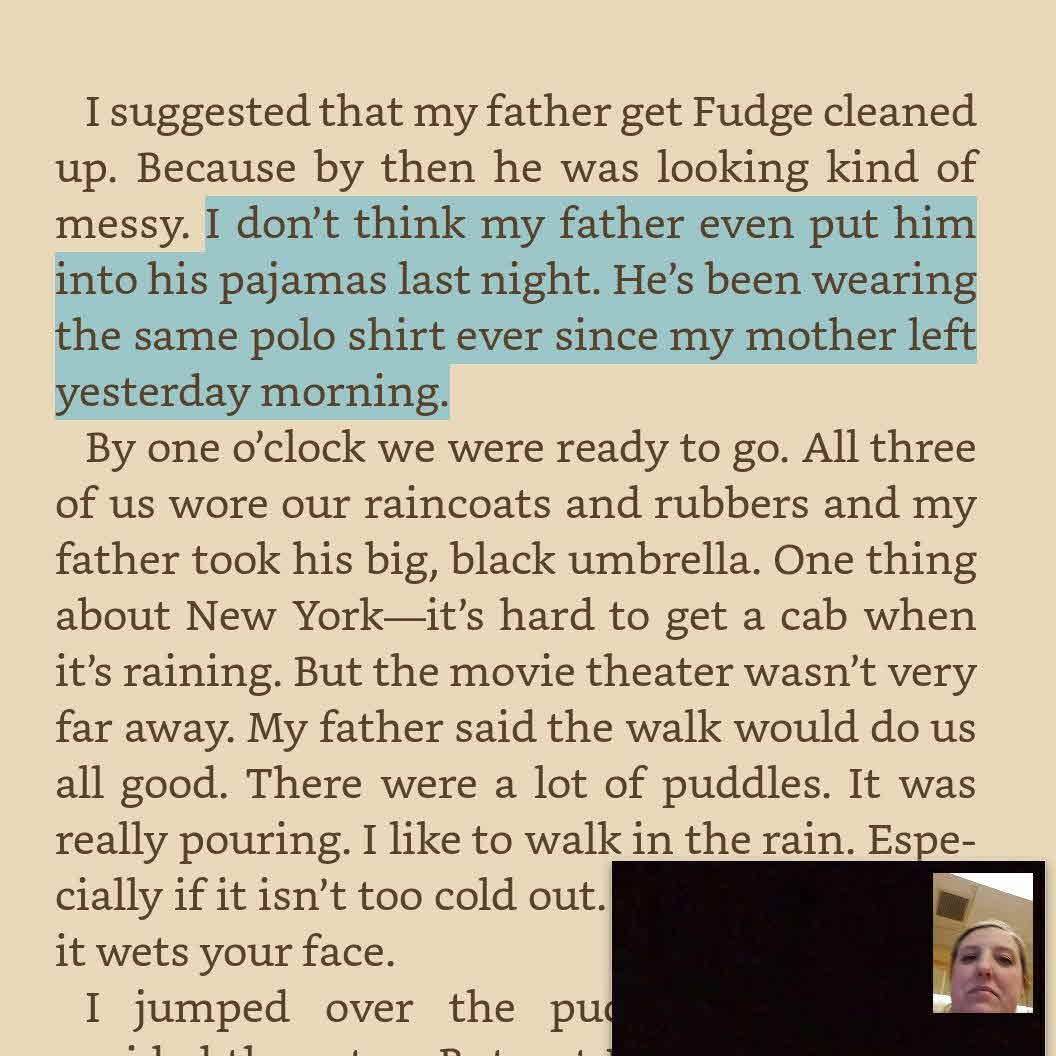Tap the self-view camera thumbnail
Image resolution: width=1056 pixels, height=1056 pixels.
coord(982,943)
